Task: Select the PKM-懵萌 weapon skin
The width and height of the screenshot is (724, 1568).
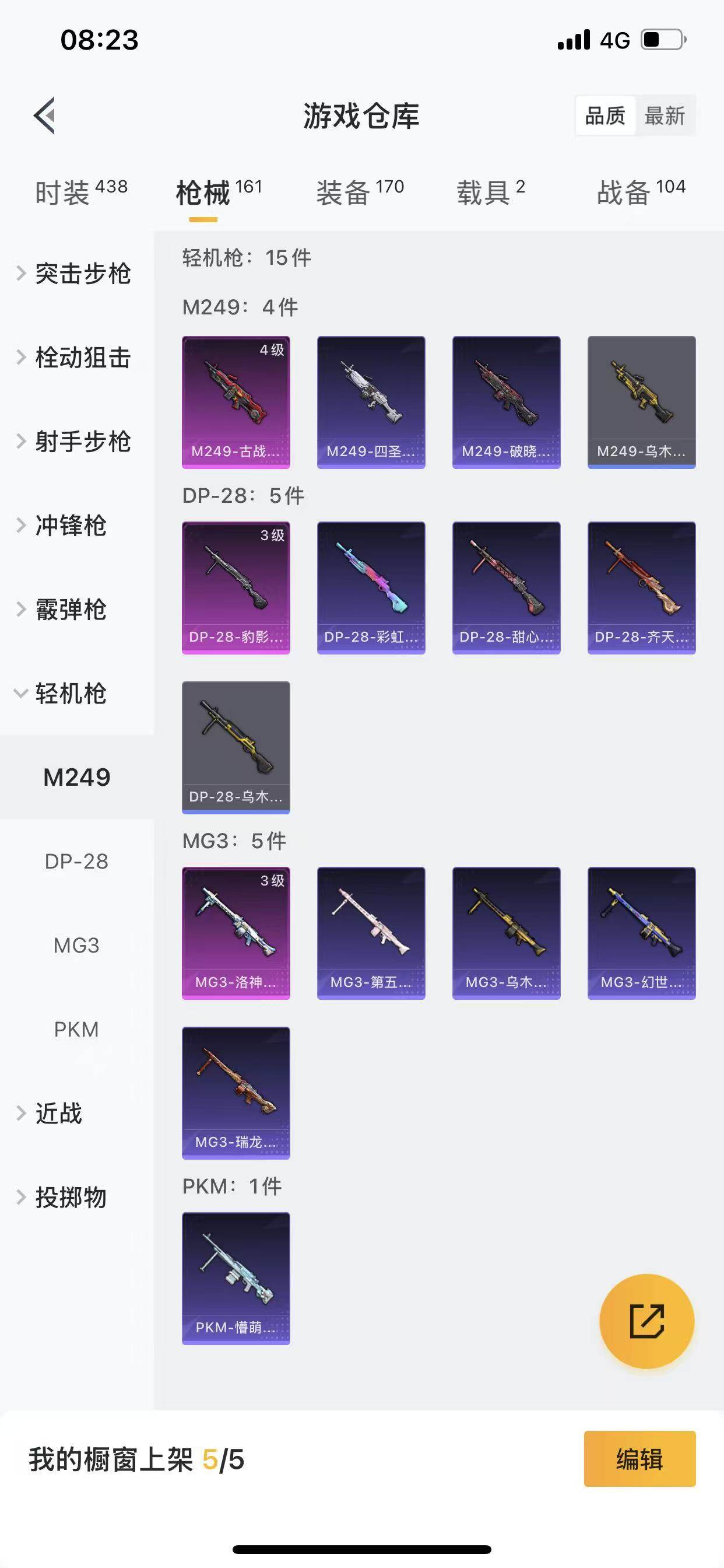Action: point(236,1278)
